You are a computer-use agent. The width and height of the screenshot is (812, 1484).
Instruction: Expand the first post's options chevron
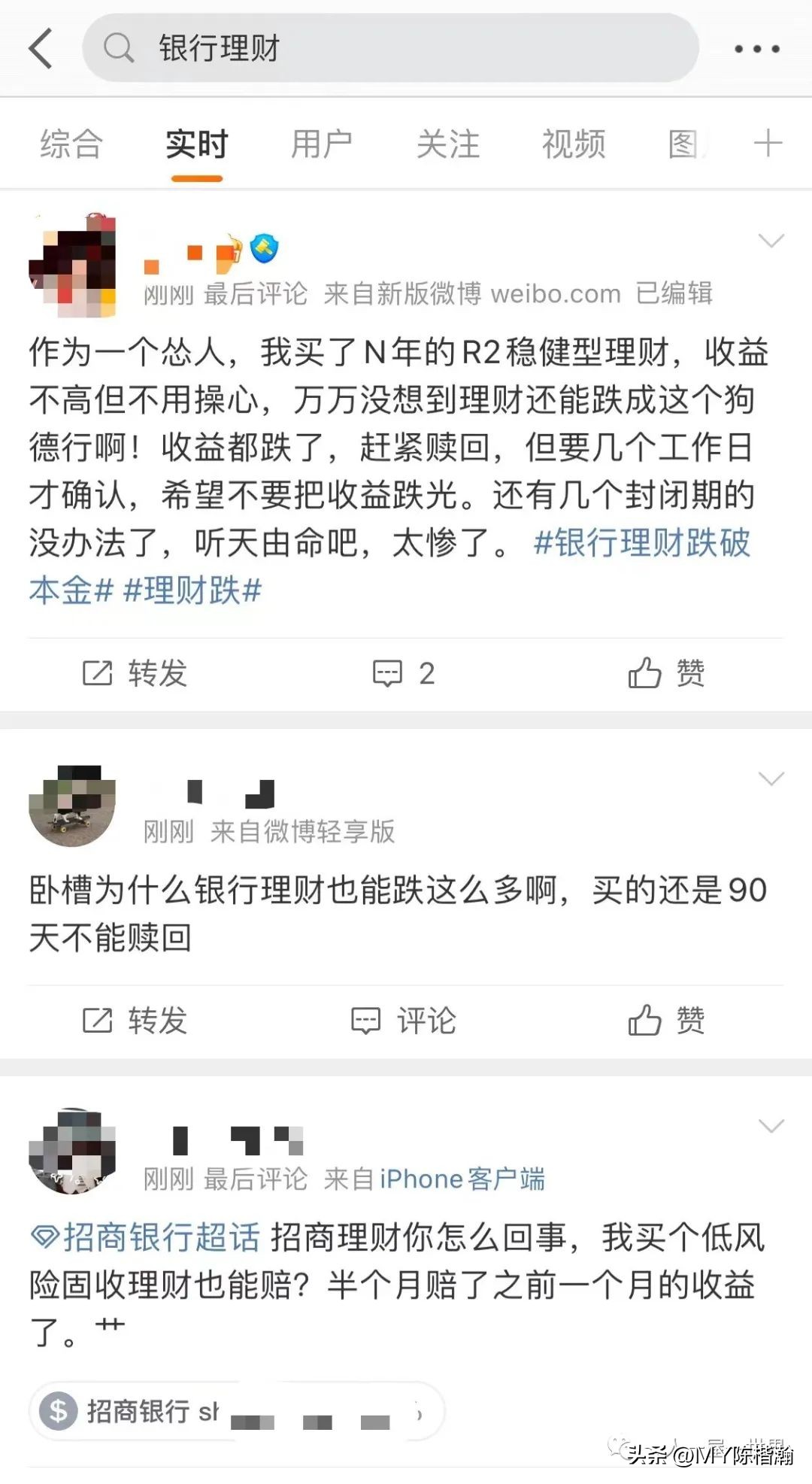coord(771,241)
